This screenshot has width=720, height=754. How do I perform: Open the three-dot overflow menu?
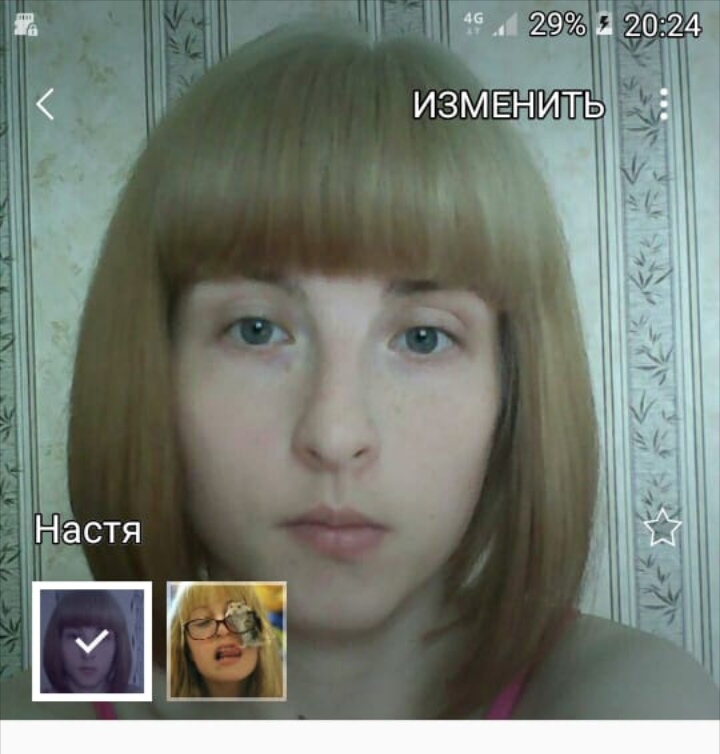[663, 104]
